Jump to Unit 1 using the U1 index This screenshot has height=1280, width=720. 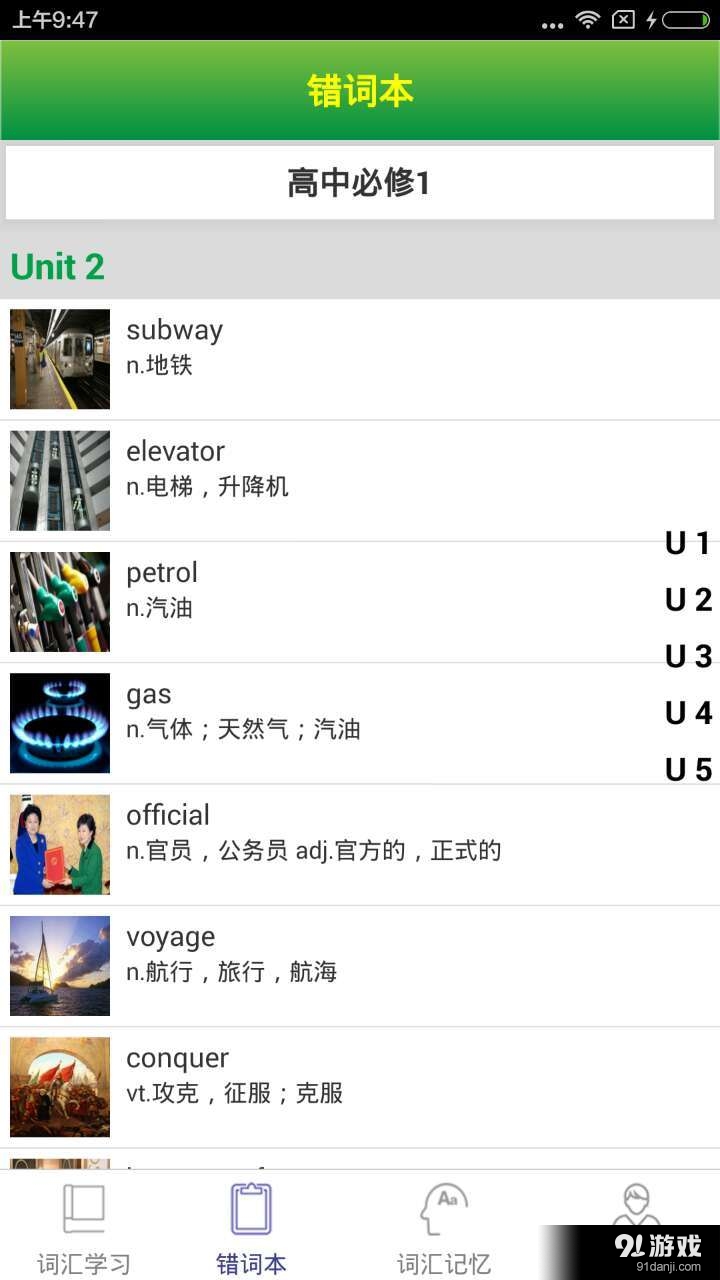(686, 543)
